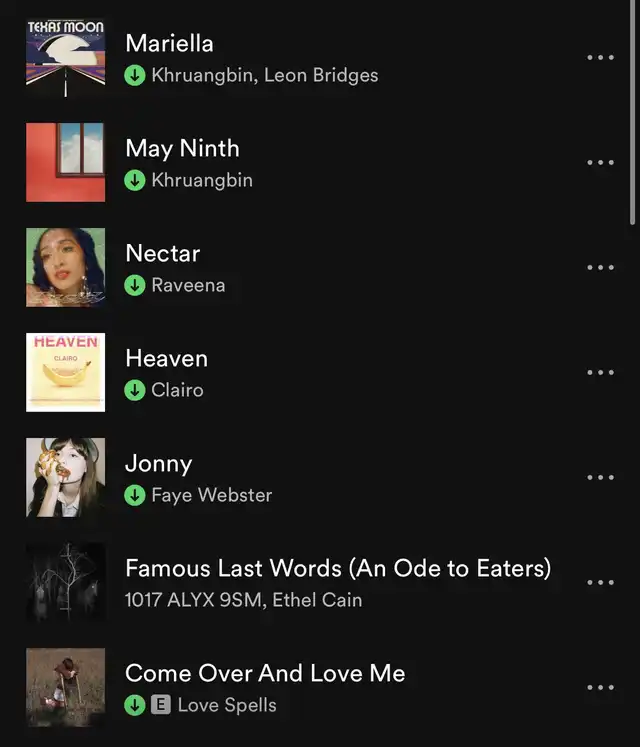
Task: Open more options for Famous Last Words
Action: click(x=600, y=583)
